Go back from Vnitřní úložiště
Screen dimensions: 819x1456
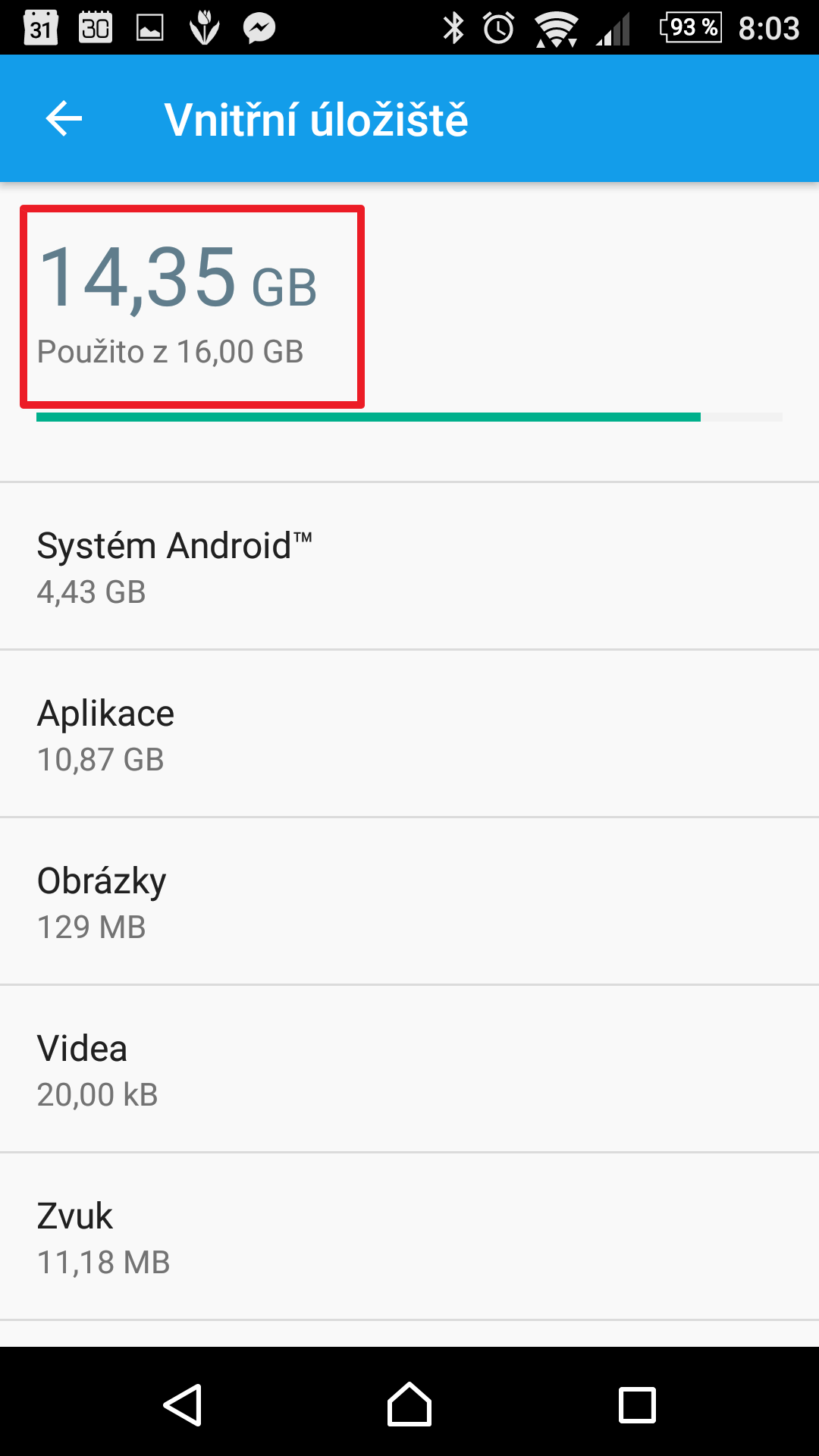64,119
